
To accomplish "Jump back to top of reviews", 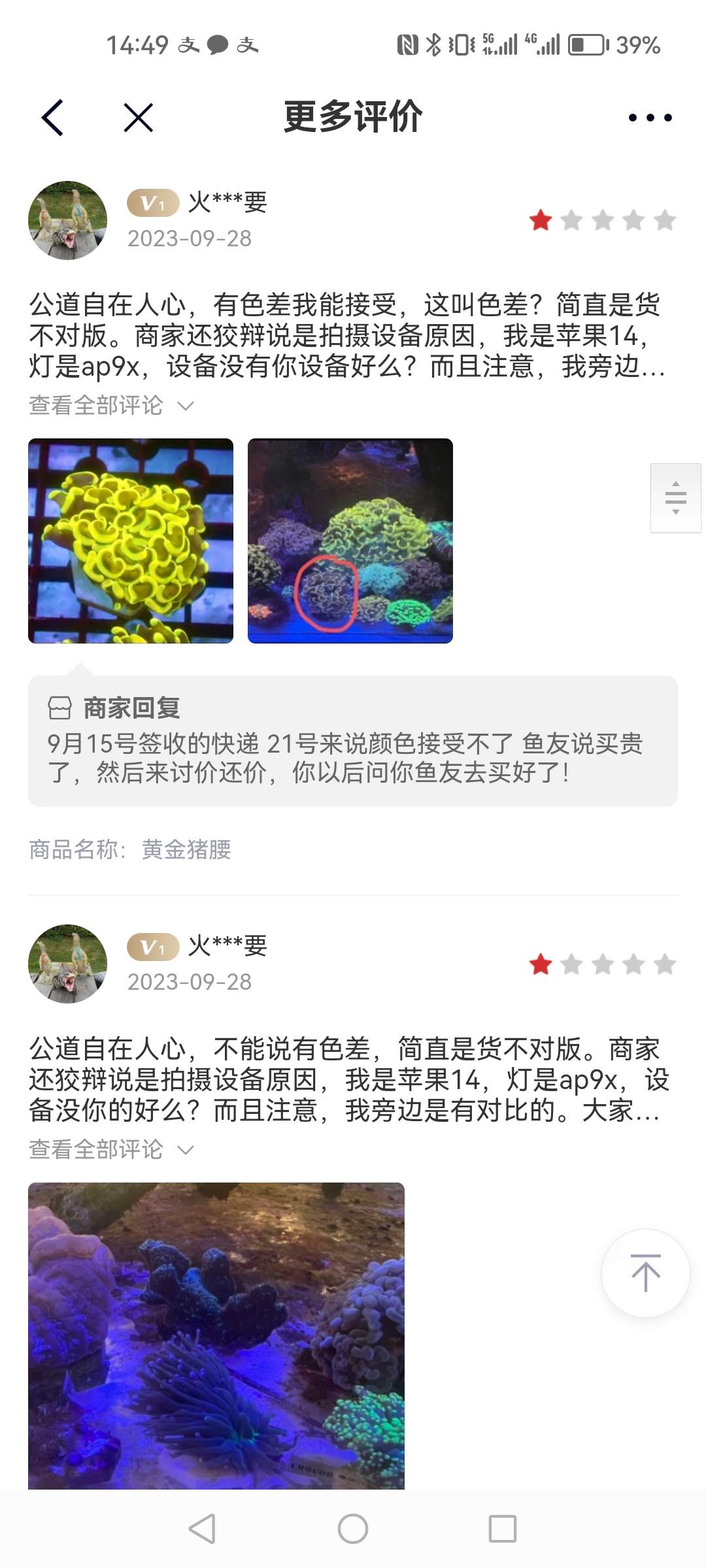I will (x=645, y=1273).
